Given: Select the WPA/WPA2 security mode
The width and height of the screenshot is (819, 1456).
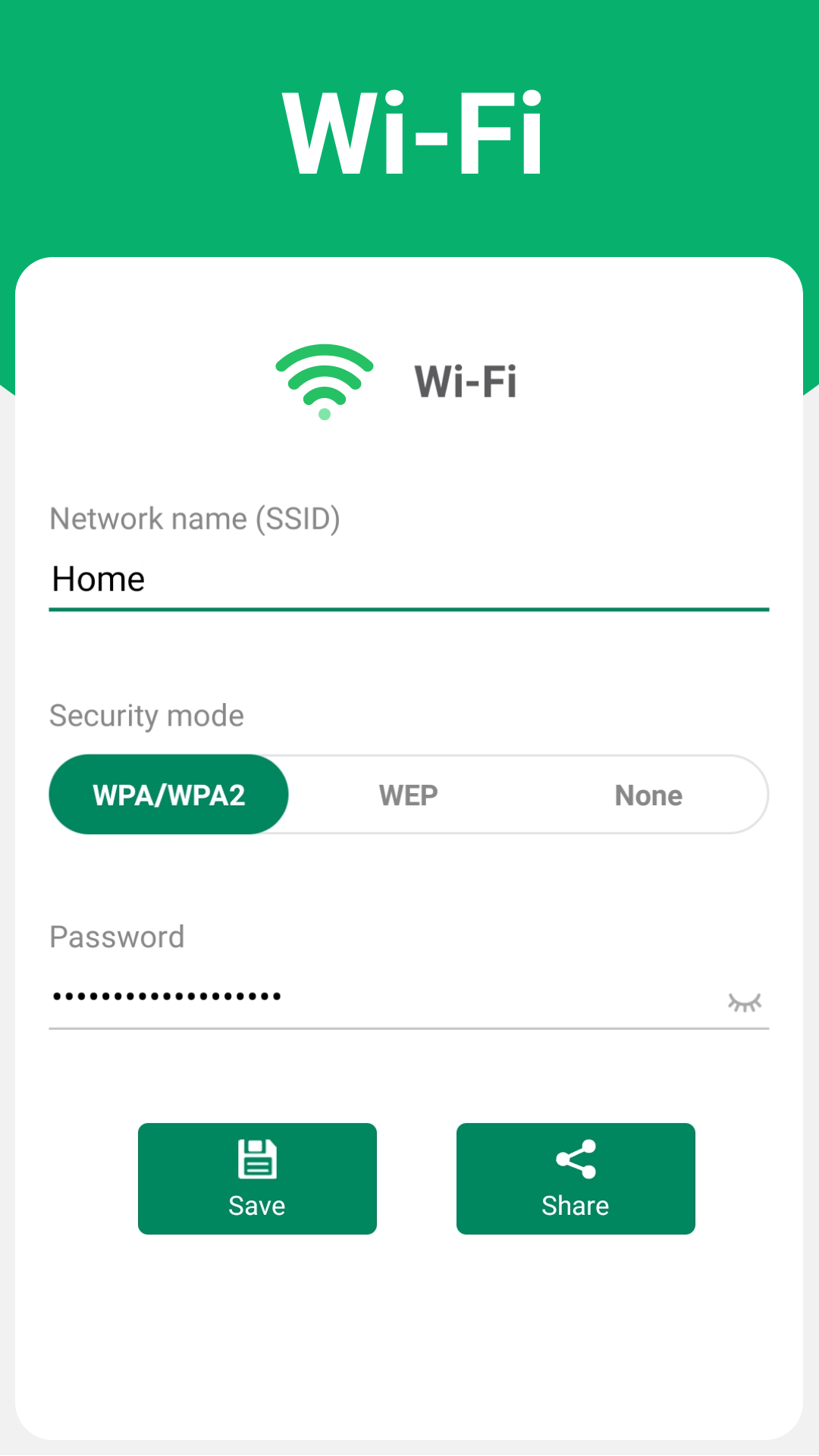Looking at the screenshot, I should pyautogui.click(x=168, y=794).
